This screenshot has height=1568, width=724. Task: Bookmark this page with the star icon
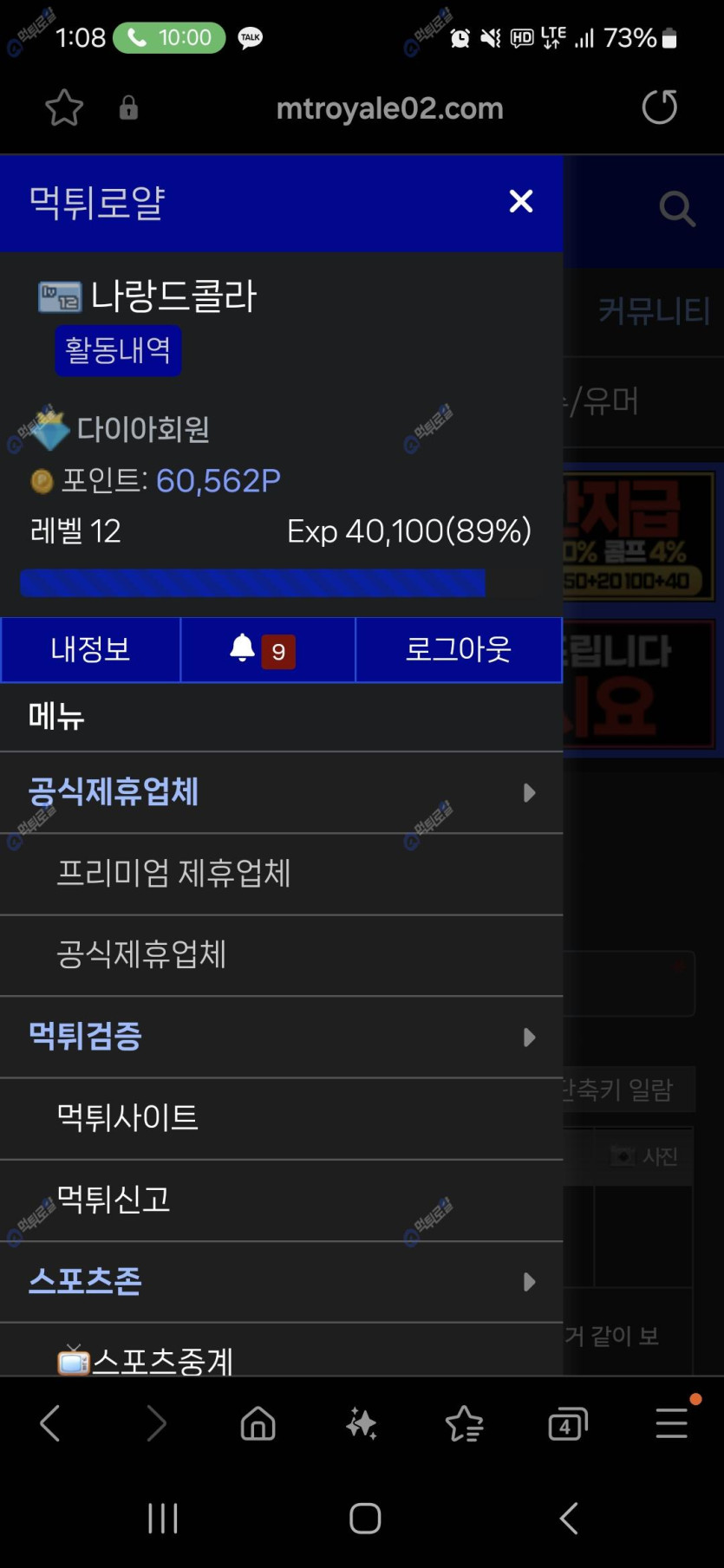pos(64,108)
